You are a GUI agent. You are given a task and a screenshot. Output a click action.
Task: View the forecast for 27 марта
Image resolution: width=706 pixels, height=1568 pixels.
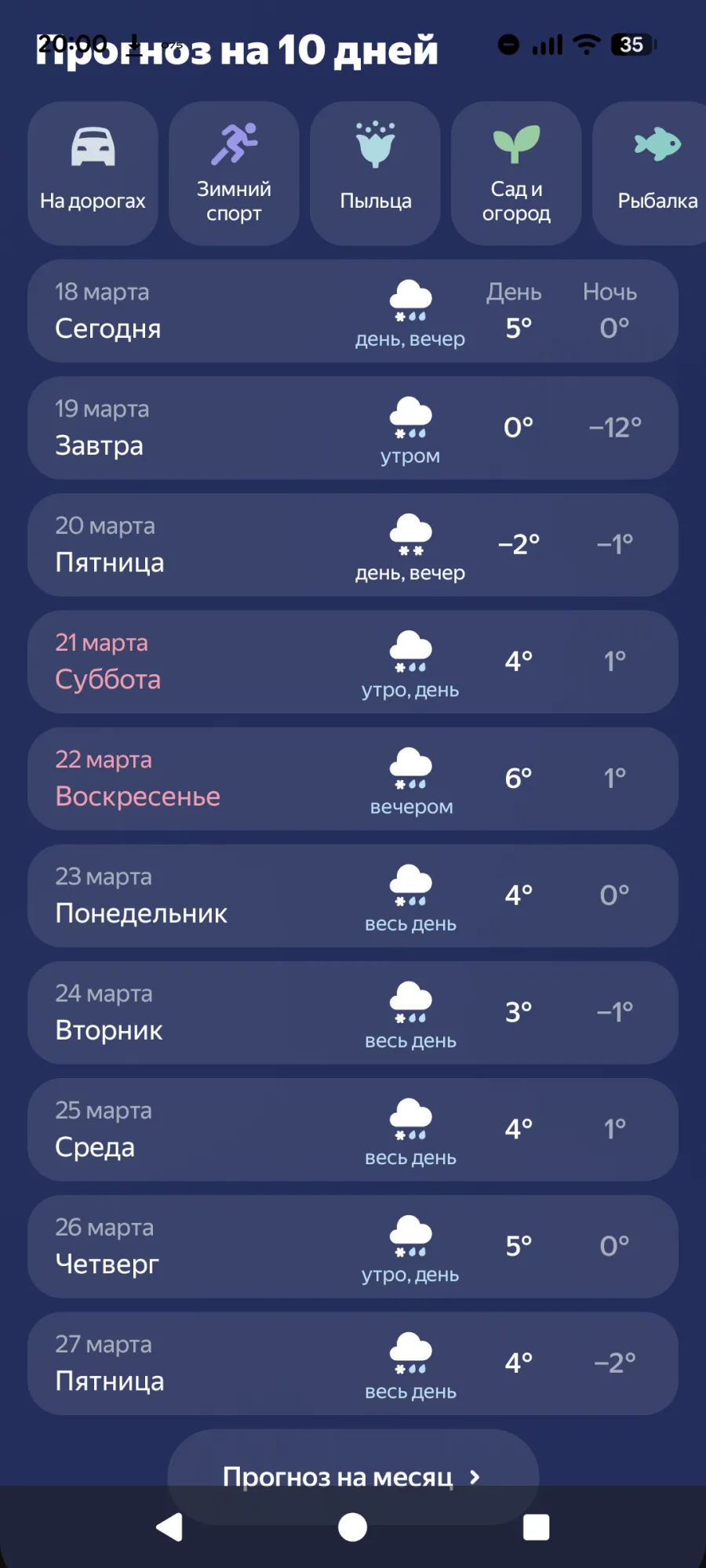[x=353, y=1363]
